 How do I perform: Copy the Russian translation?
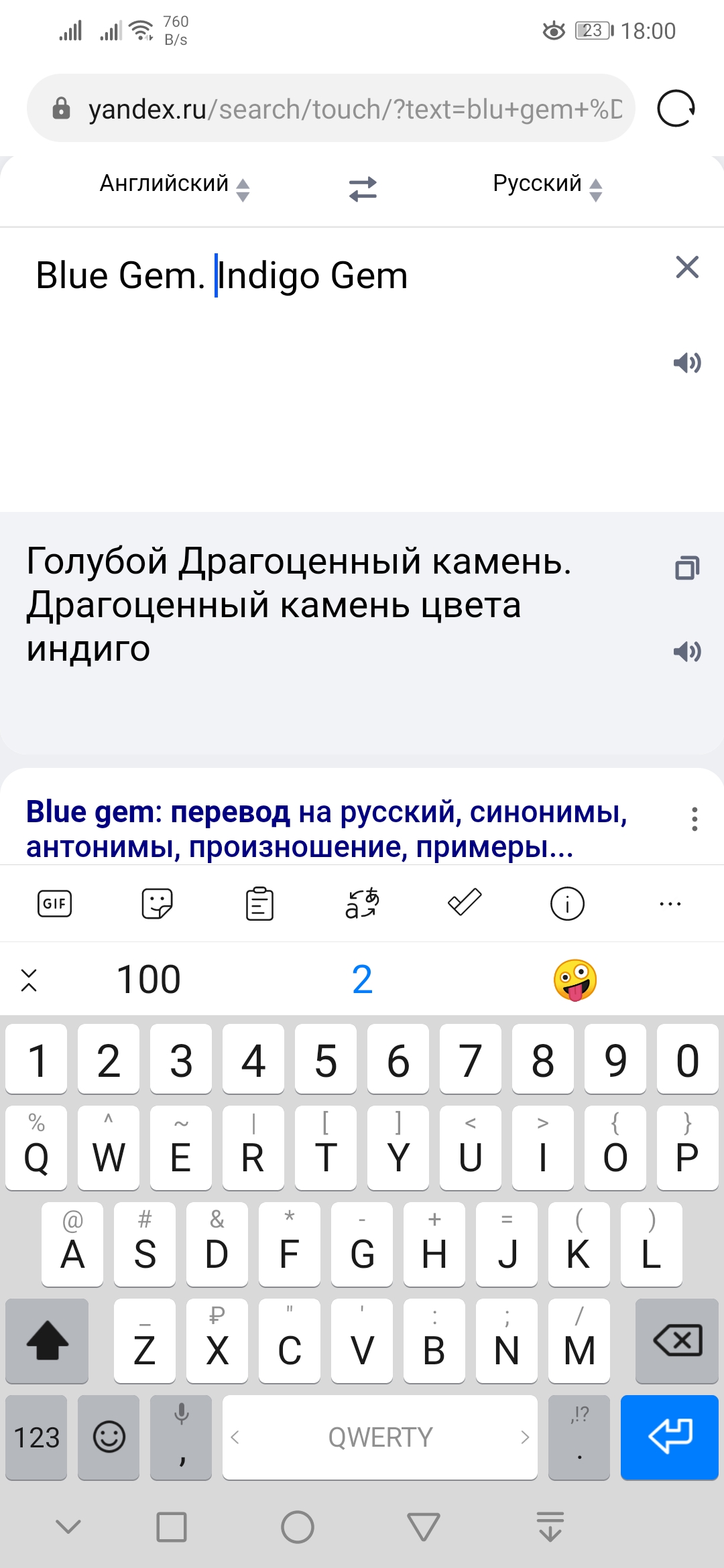(687, 568)
